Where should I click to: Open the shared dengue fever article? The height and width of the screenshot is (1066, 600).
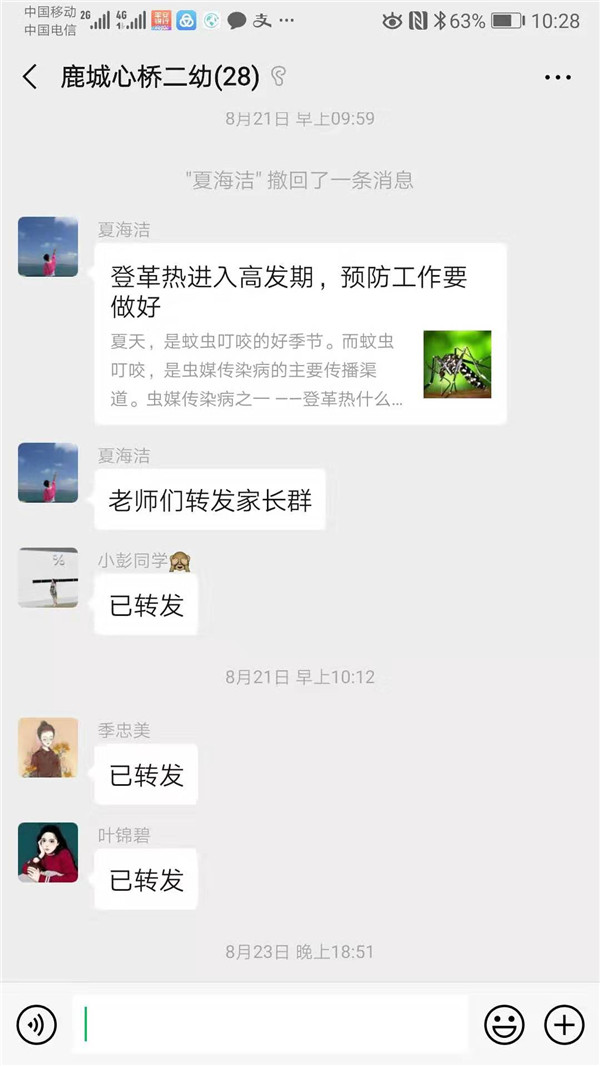coord(300,334)
